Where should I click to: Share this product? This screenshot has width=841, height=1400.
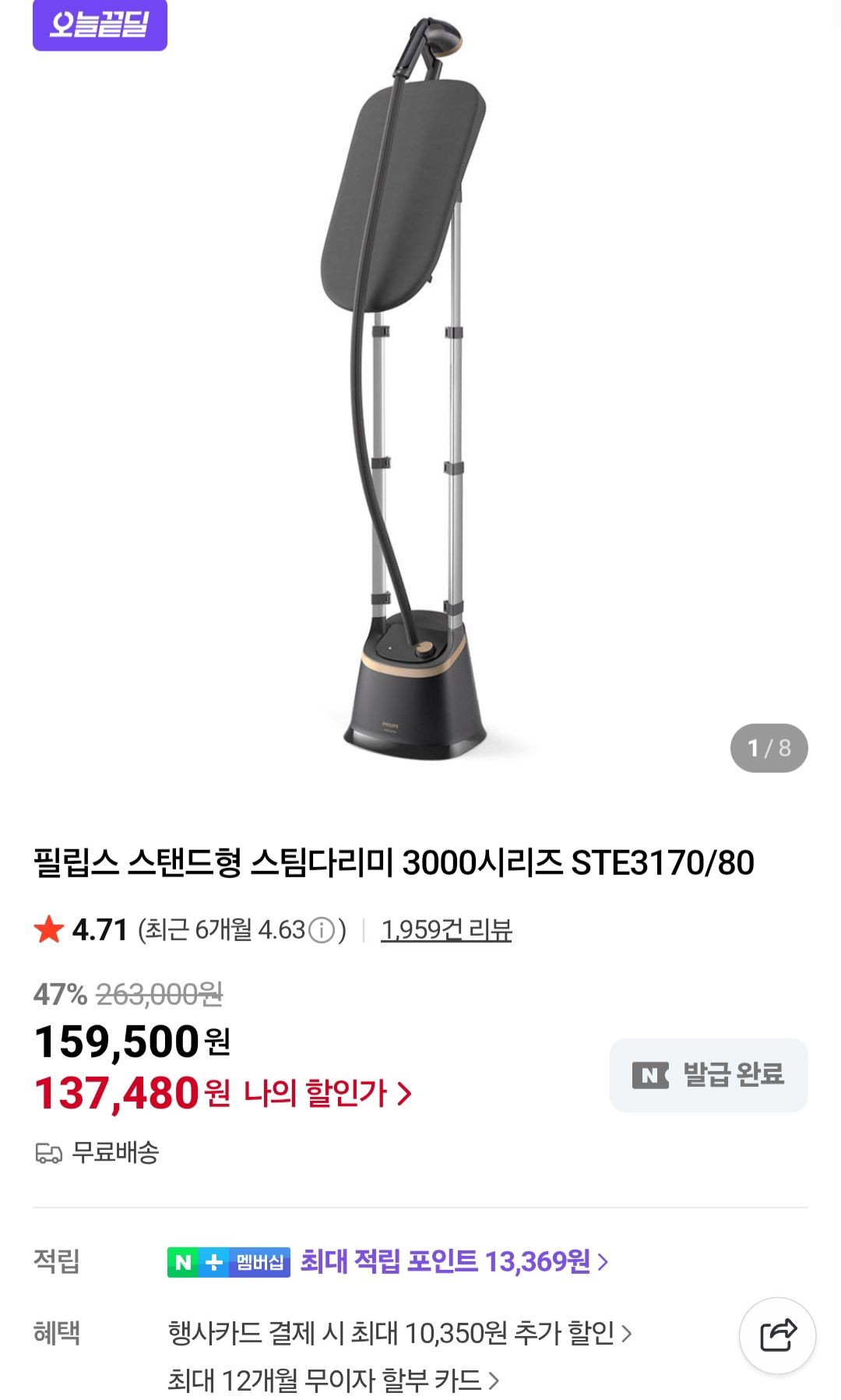777,1335
